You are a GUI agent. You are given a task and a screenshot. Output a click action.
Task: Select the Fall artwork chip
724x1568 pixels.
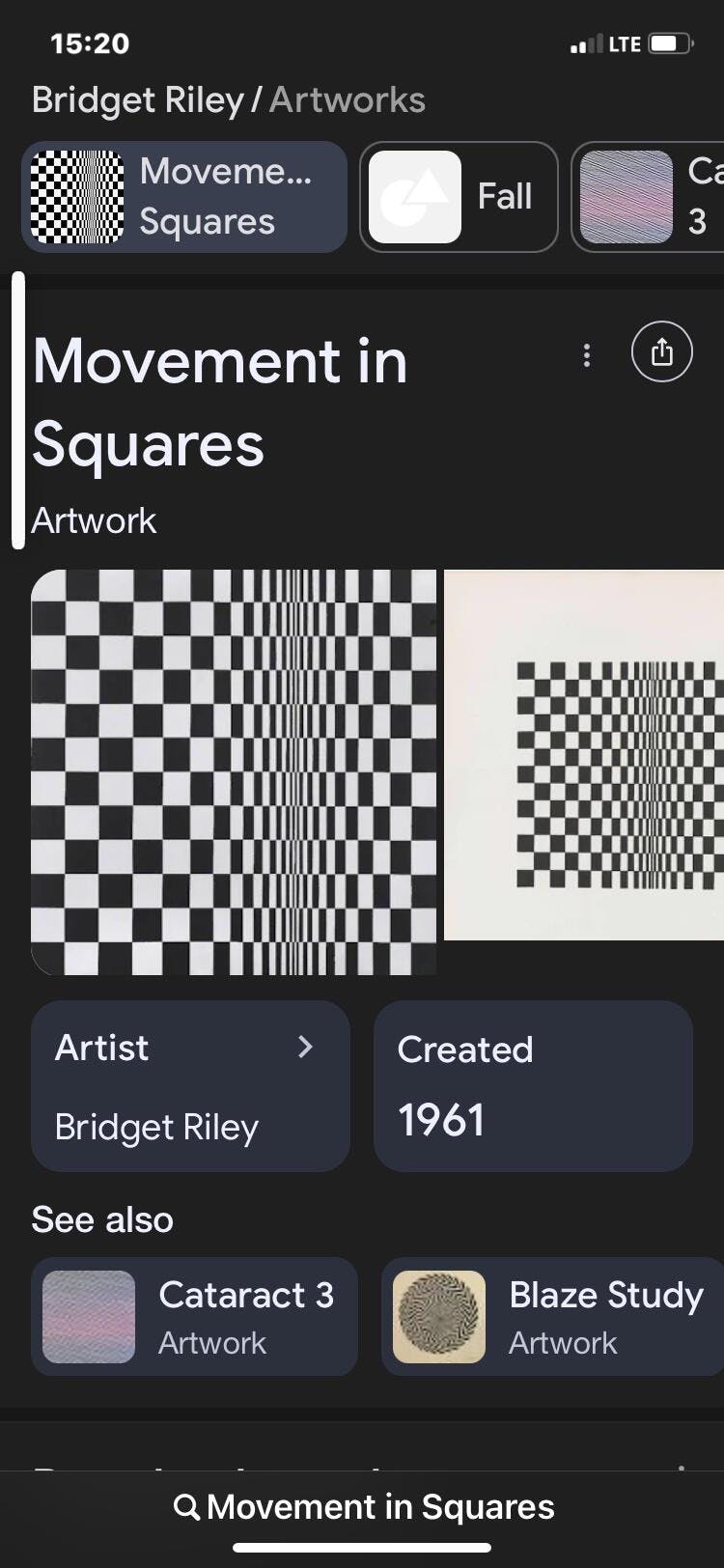pos(459,197)
